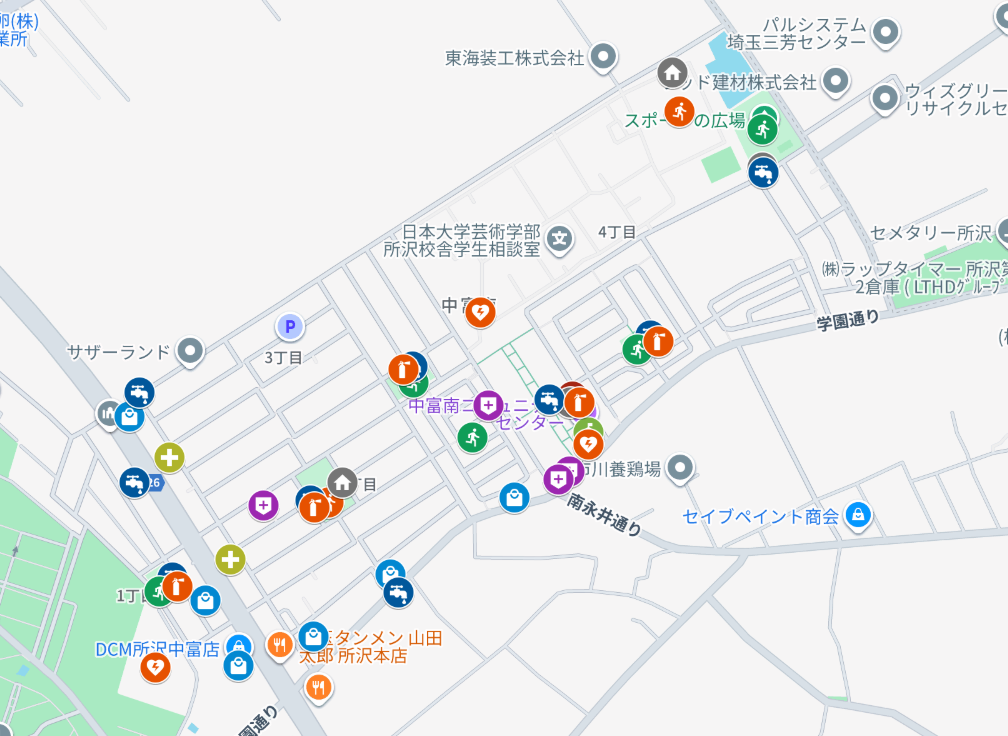The image size is (1008, 736).
Task: Open the セイブペイント商会 shop marker
Action: [x=857, y=516]
